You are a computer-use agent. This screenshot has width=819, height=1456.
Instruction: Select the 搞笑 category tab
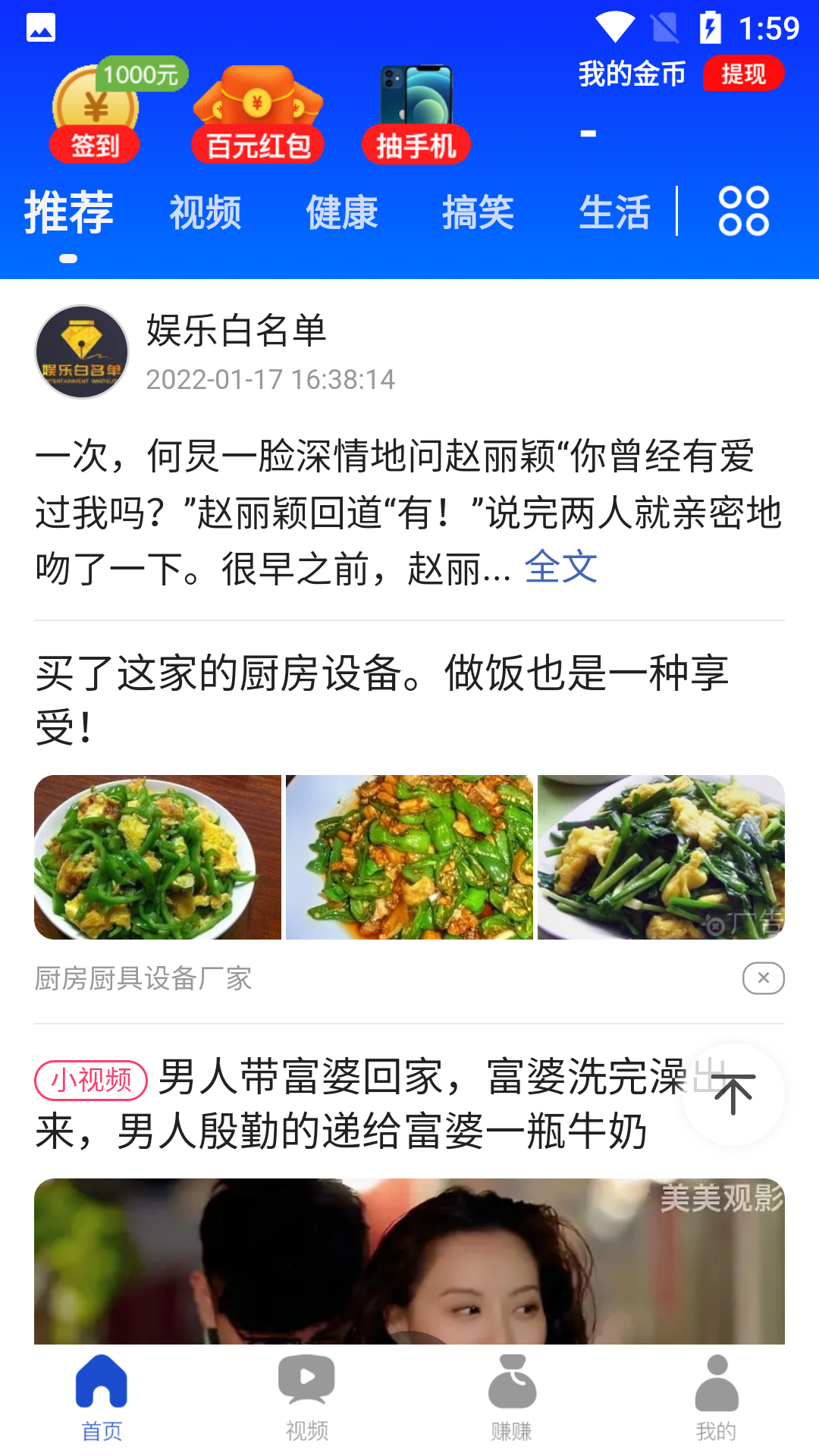479,212
